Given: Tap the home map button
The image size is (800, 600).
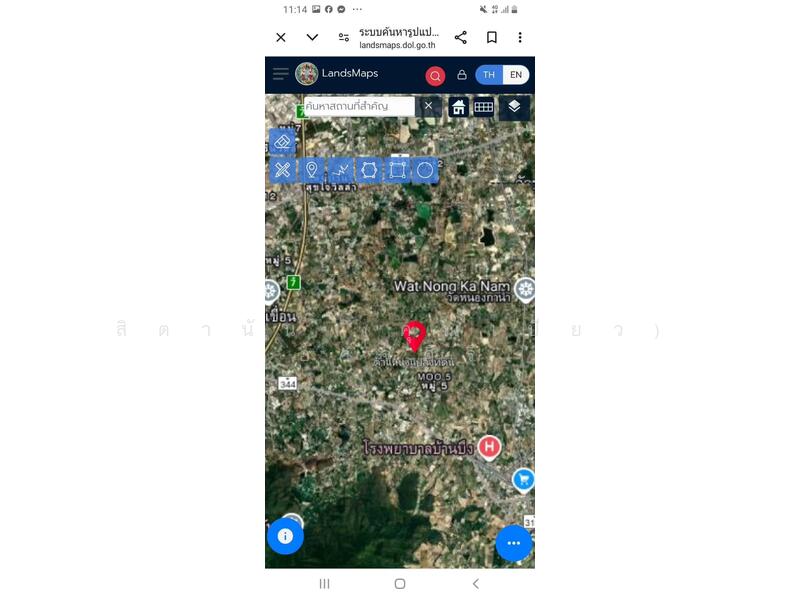Looking at the screenshot, I should tap(458, 107).
